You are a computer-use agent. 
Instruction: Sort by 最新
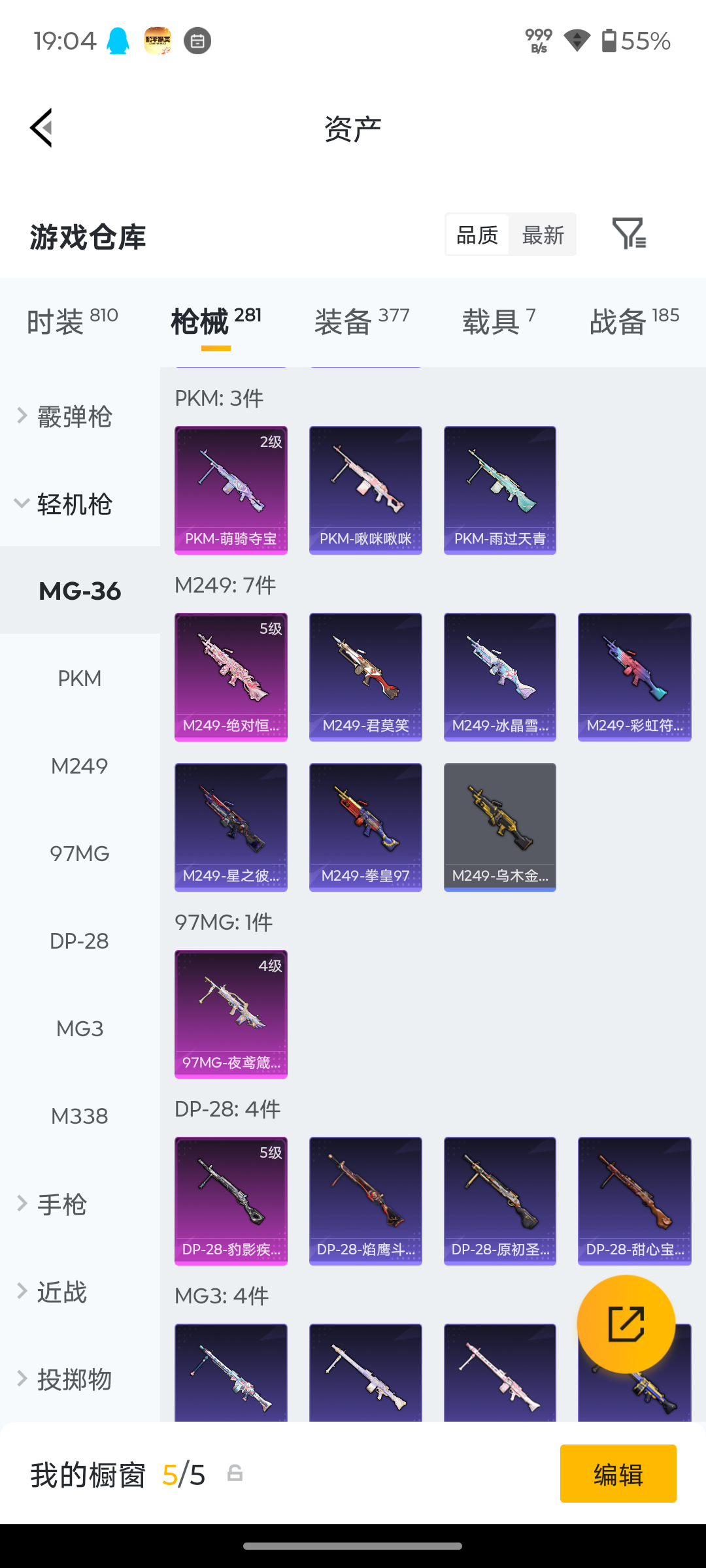543,235
